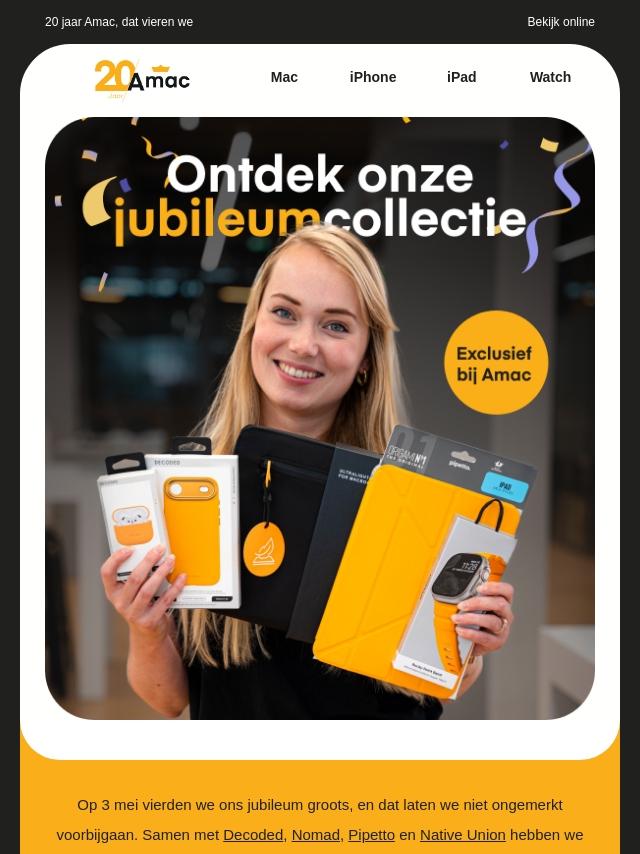Tap the Pipetto link
This screenshot has width=640, height=854.
371,835
